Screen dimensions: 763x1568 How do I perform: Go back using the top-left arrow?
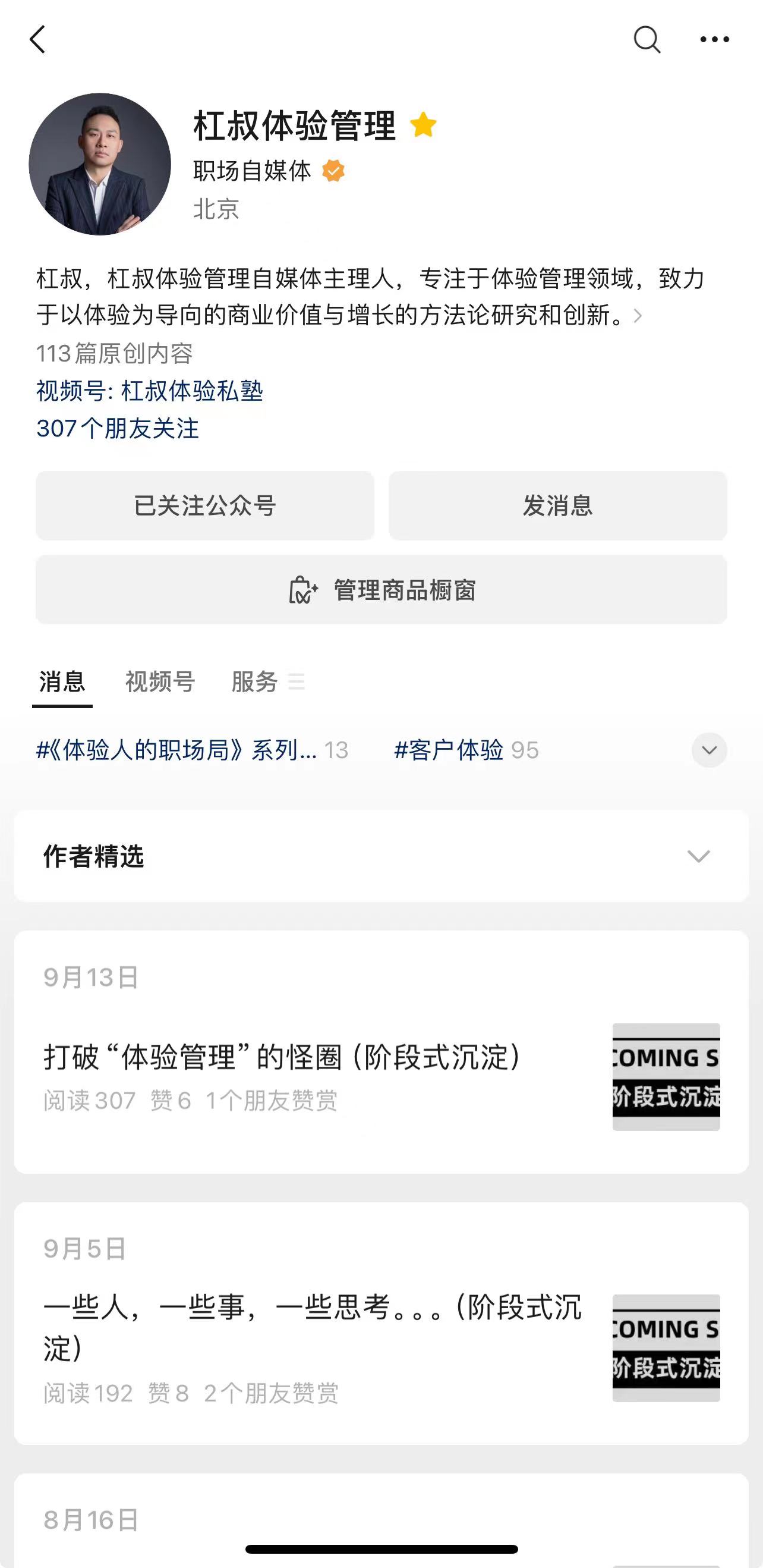(x=37, y=40)
